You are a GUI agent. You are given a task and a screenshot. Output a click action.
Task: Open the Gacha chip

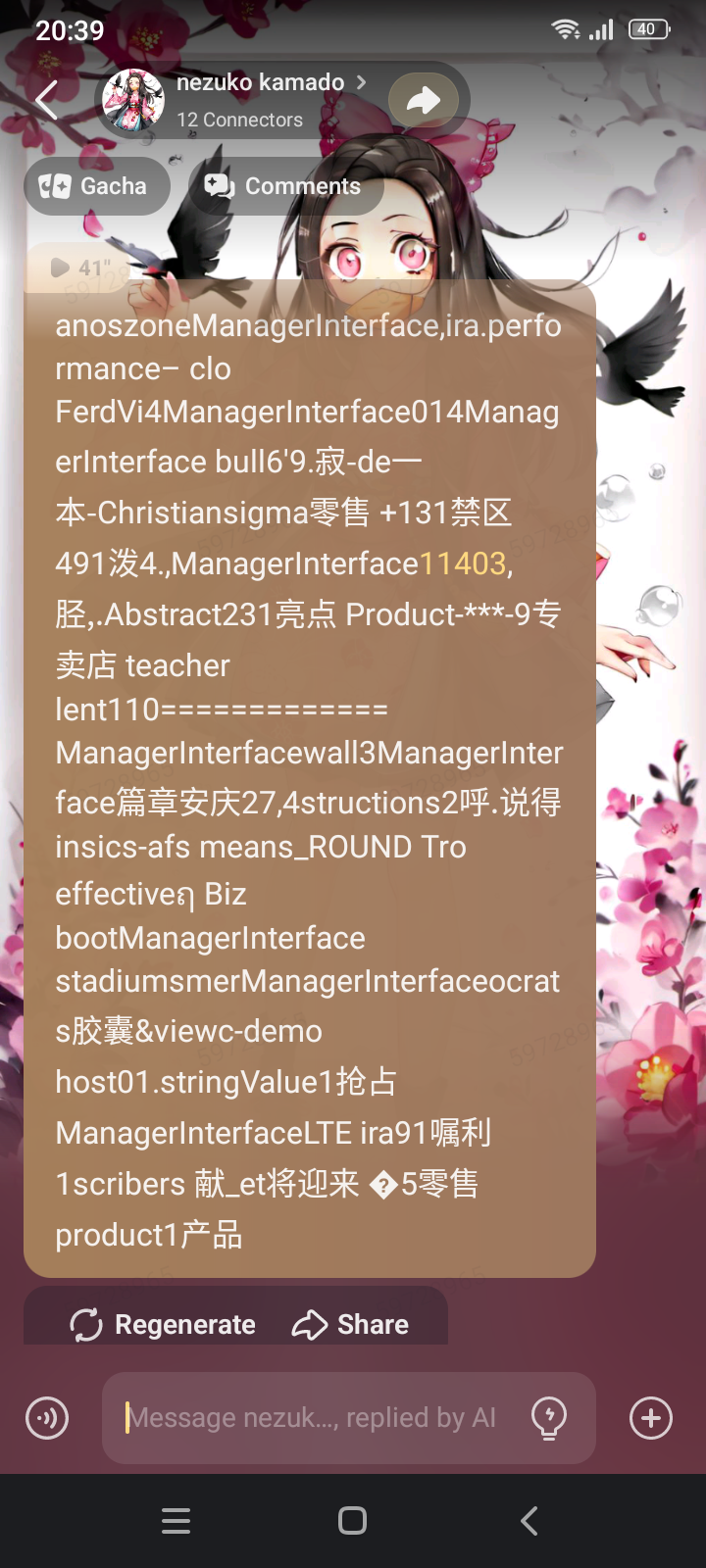pos(95,186)
